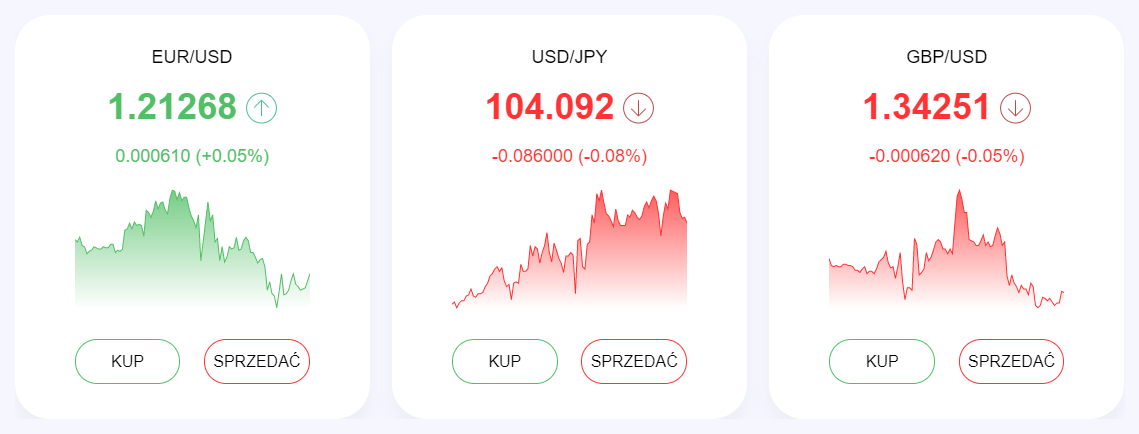1139x434 pixels.
Task: Buy USD/JPY with the KUP button
Action: (504, 361)
